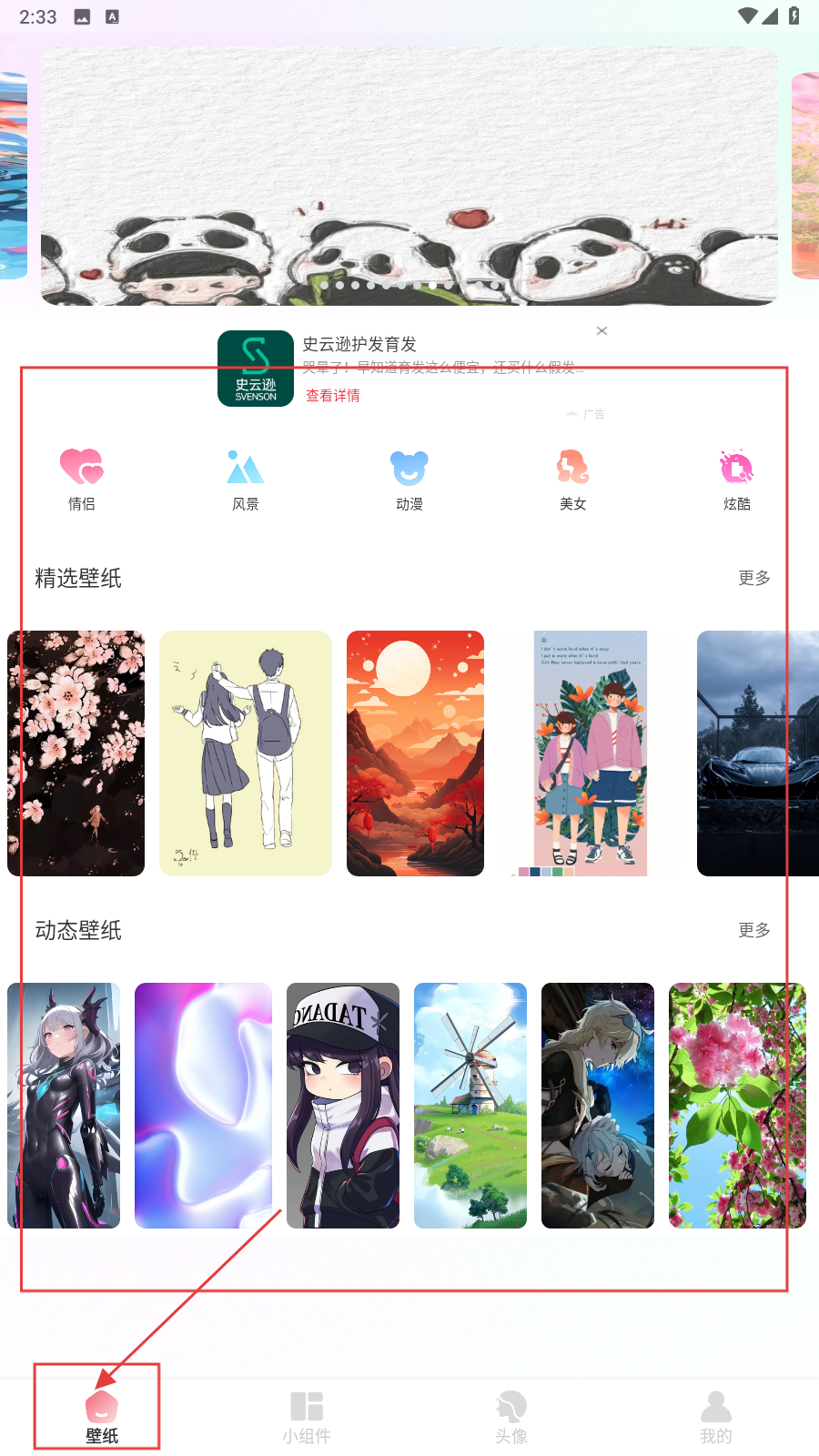Open the cherry blossom night wallpaper
This screenshot has width=819, height=1456.
pos(76,753)
